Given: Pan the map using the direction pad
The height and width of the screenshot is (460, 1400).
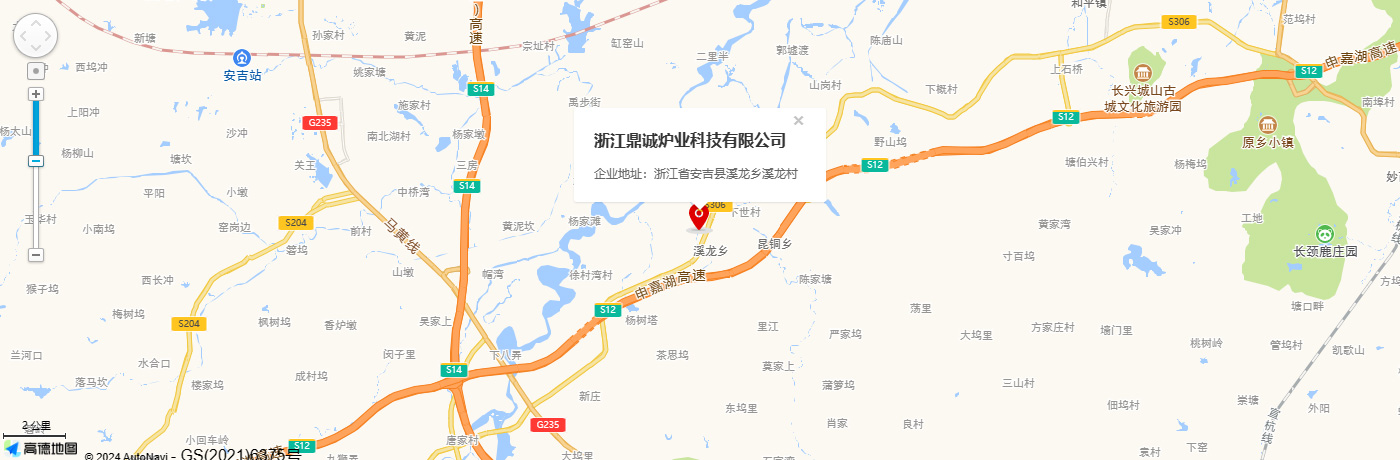Looking at the screenshot, I should pyautogui.click(x=35, y=37).
